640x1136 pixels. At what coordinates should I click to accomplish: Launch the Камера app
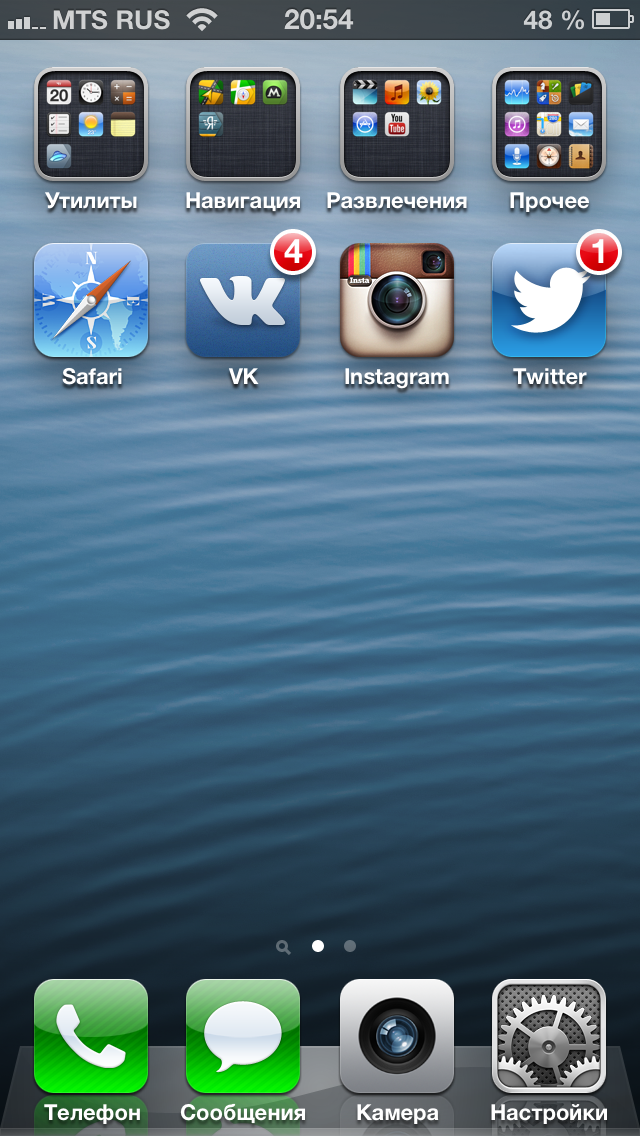pyautogui.click(x=397, y=1036)
